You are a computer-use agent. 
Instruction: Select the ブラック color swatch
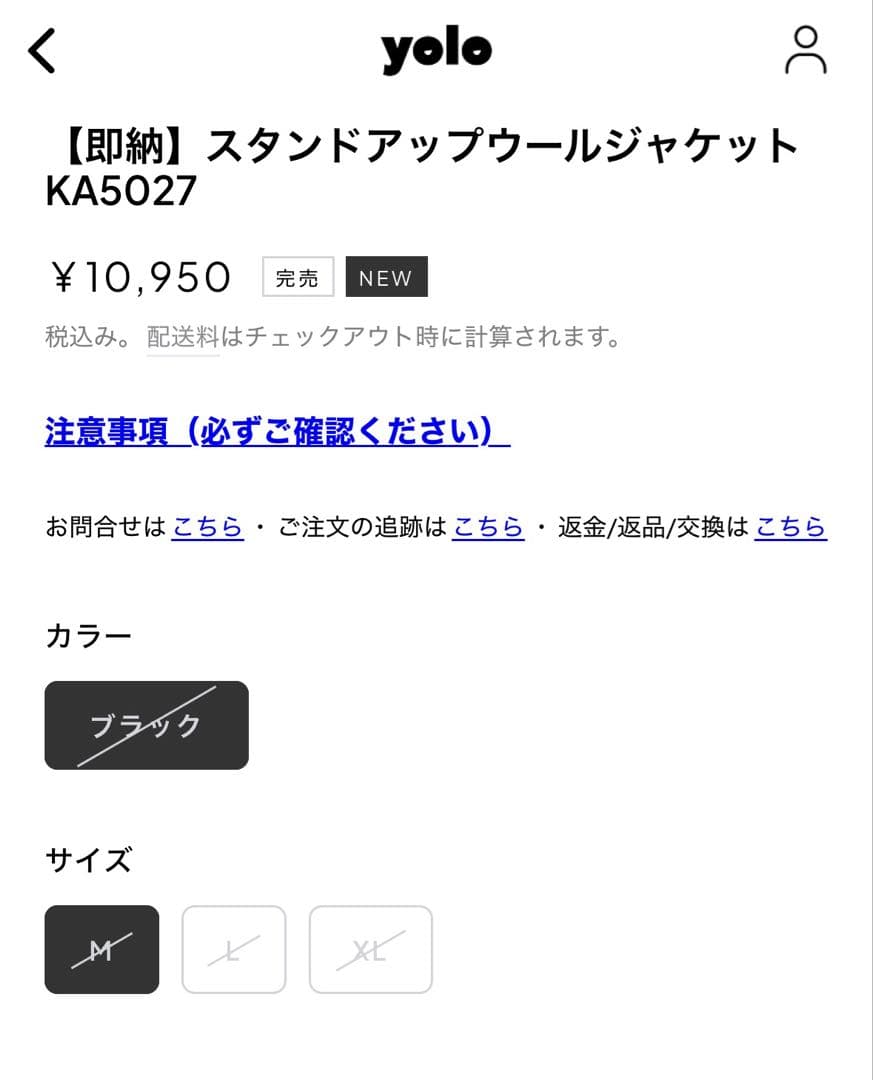tap(146, 724)
